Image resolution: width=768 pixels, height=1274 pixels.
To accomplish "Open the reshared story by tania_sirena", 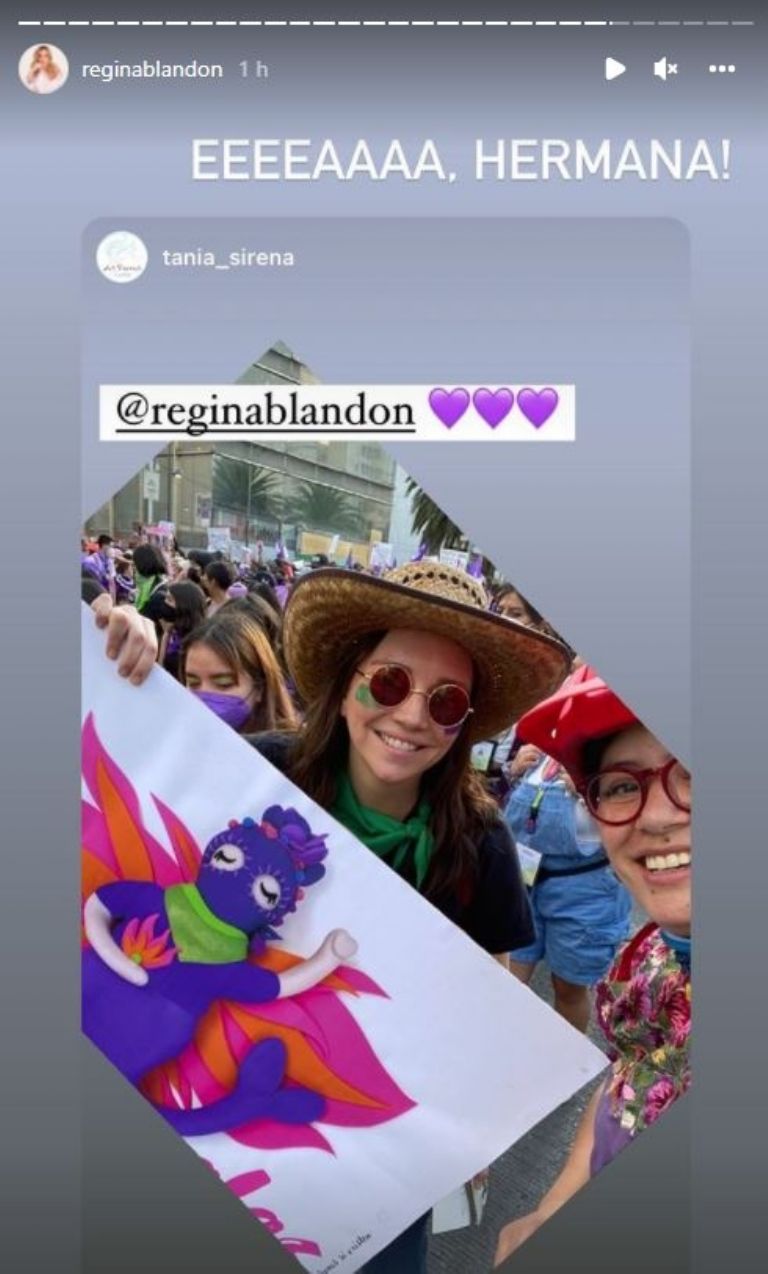I will [229, 258].
